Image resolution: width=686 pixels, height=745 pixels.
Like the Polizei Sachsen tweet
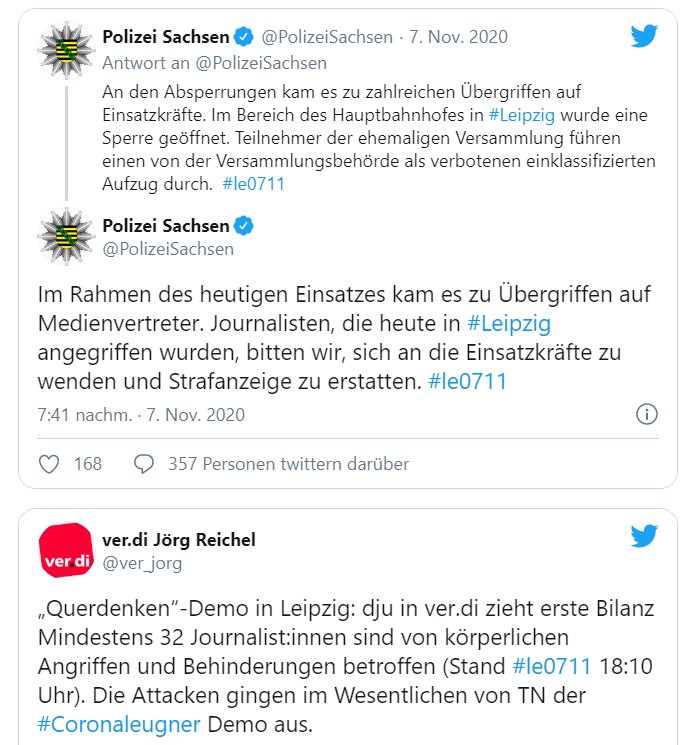click(x=48, y=464)
